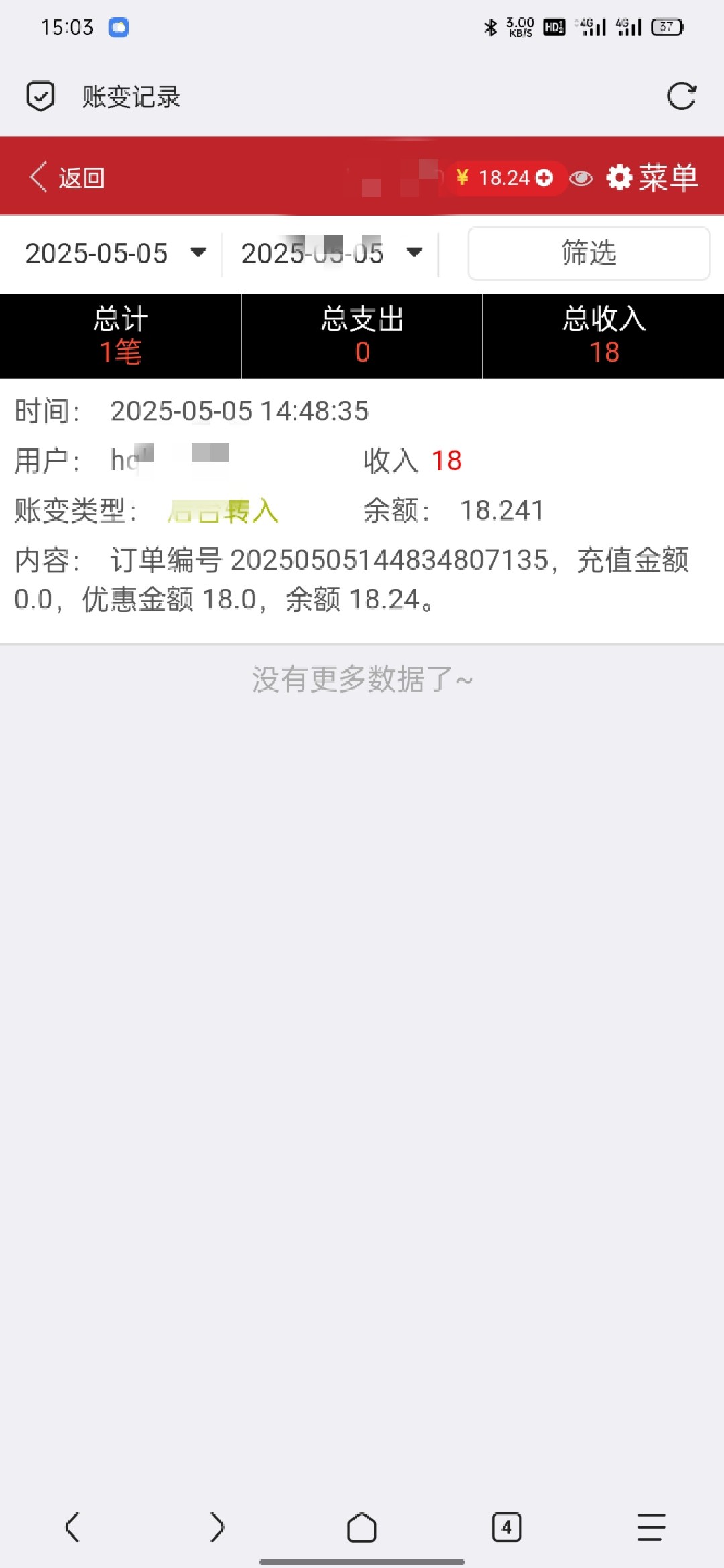The height and width of the screenshot is (1568, 724).
Task: View the 4 open browser tabs
Action: 506,1528
